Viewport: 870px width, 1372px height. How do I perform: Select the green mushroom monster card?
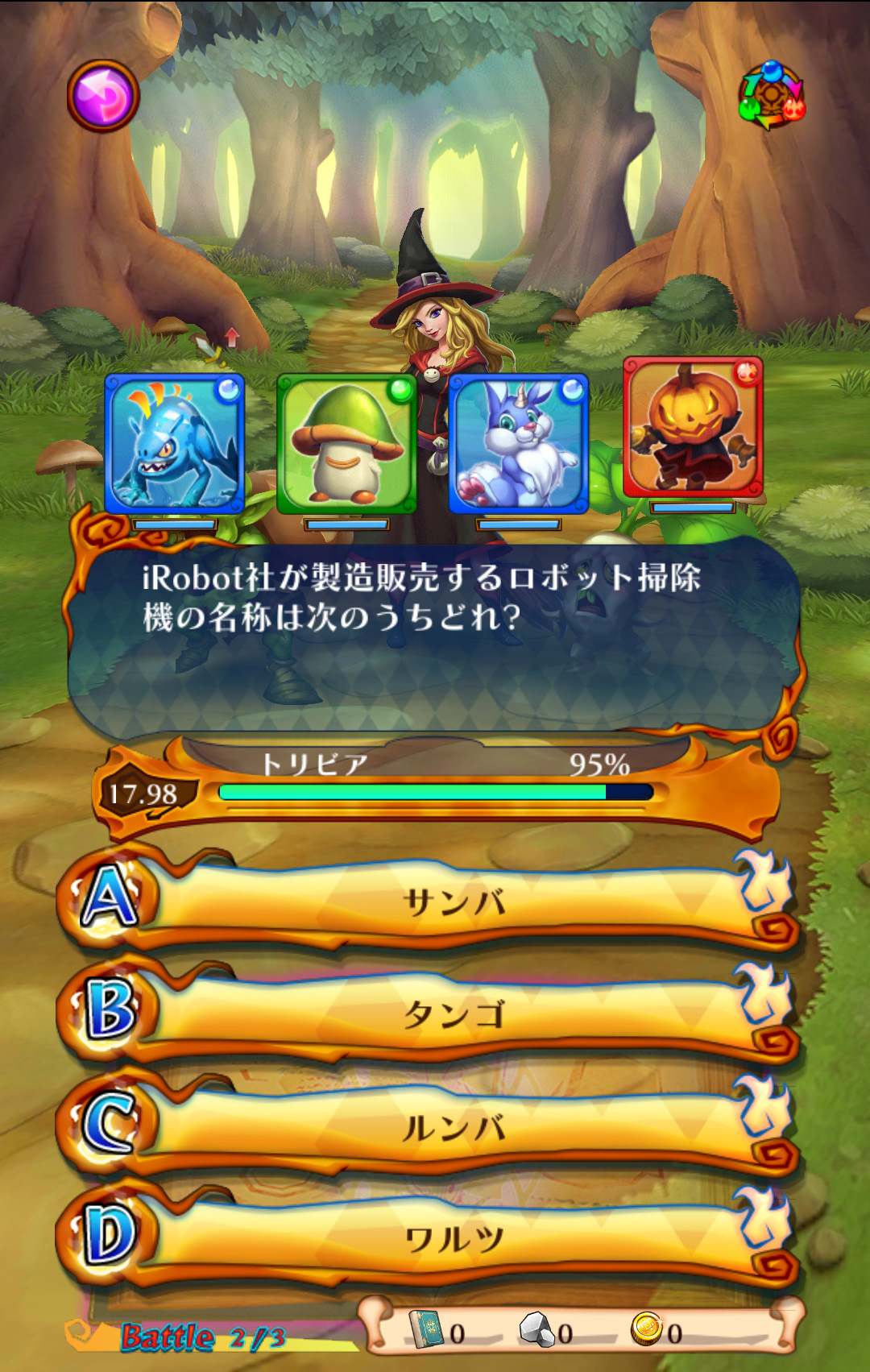tap(346, 444)
